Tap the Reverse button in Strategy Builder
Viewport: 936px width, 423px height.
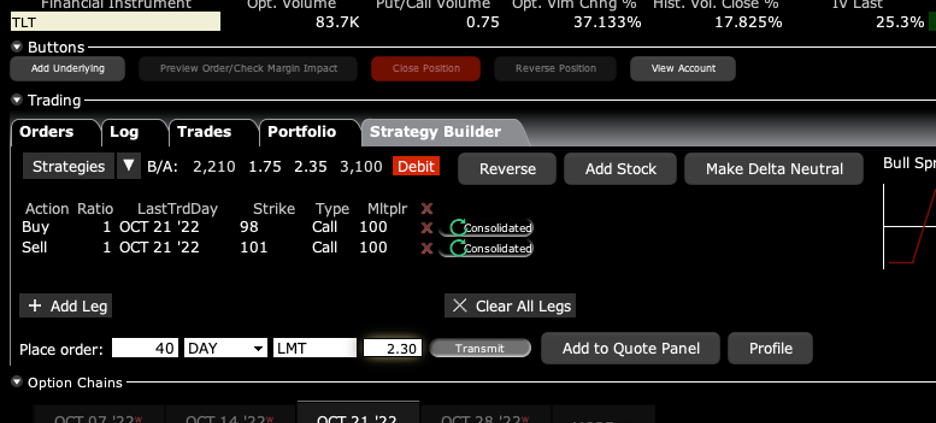pyautogui.click(x=507, y=169)
